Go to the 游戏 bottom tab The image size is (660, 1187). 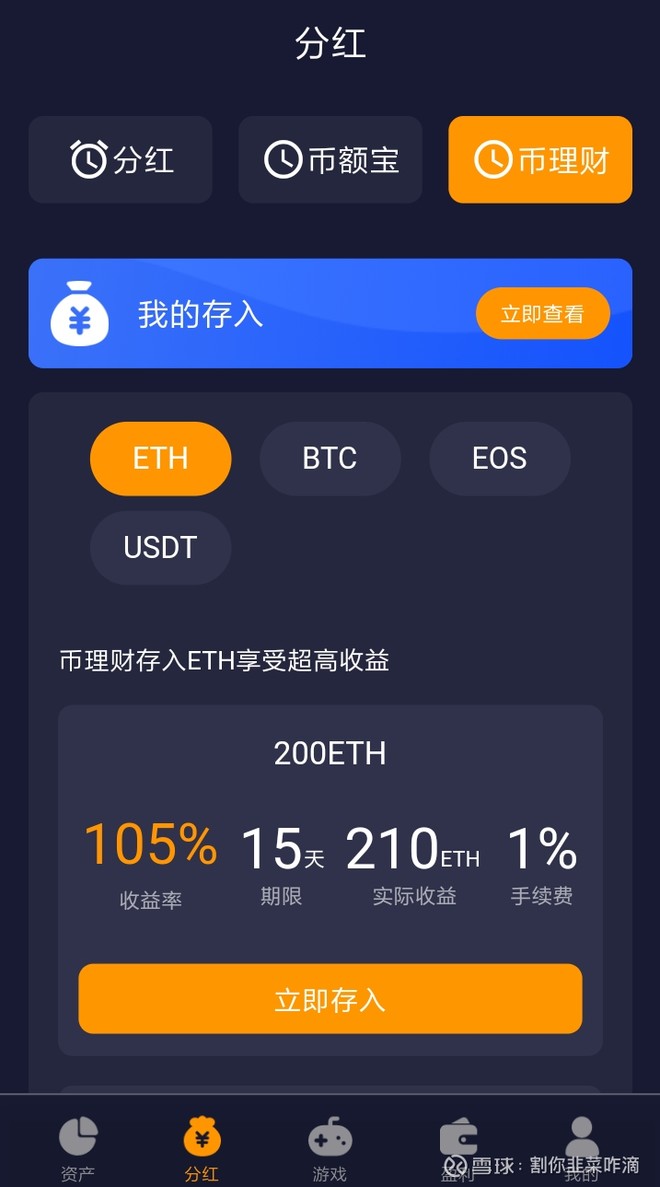tap(330, 1148)
